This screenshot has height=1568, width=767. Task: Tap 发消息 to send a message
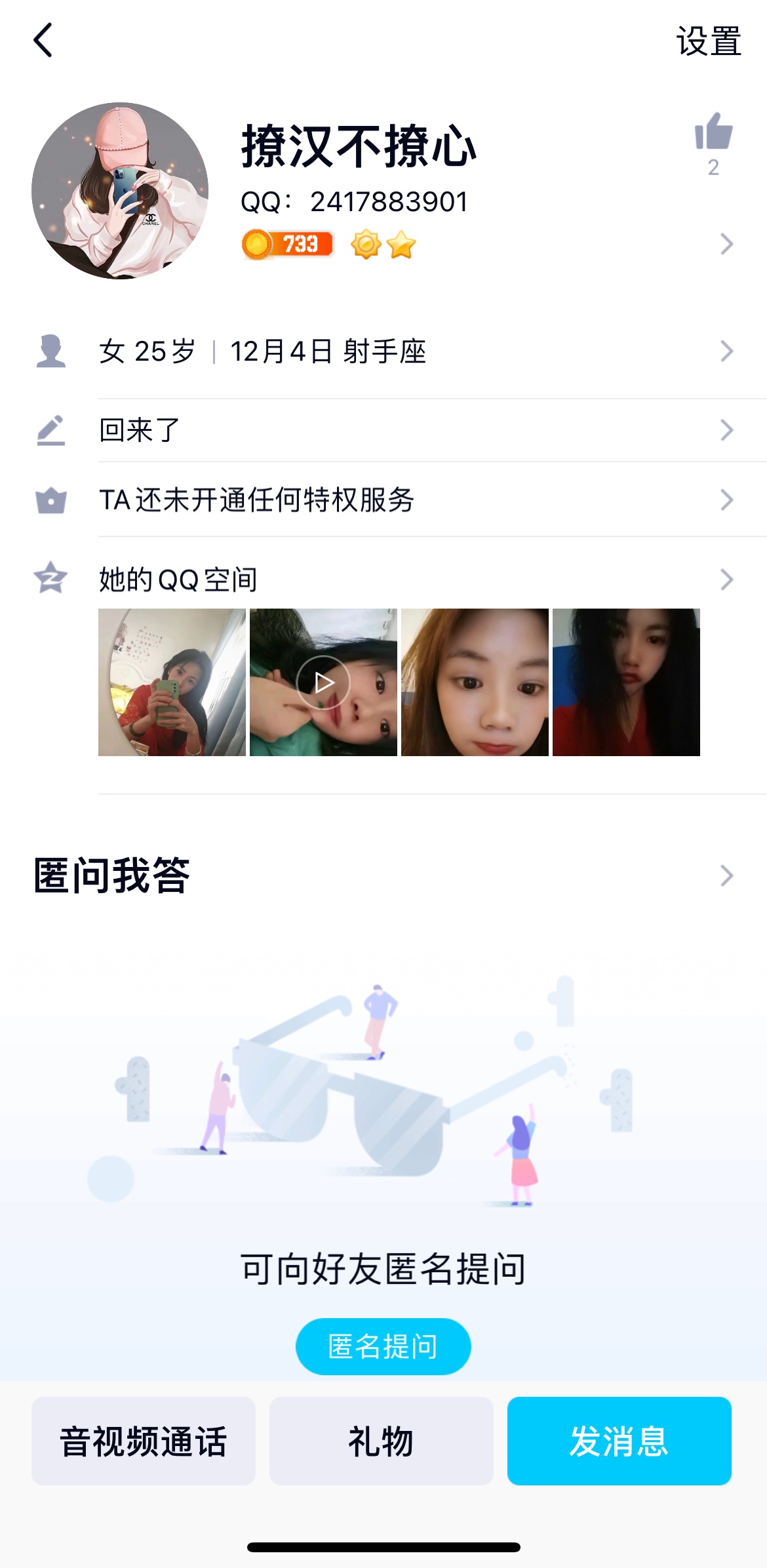tap(619, 1441)
